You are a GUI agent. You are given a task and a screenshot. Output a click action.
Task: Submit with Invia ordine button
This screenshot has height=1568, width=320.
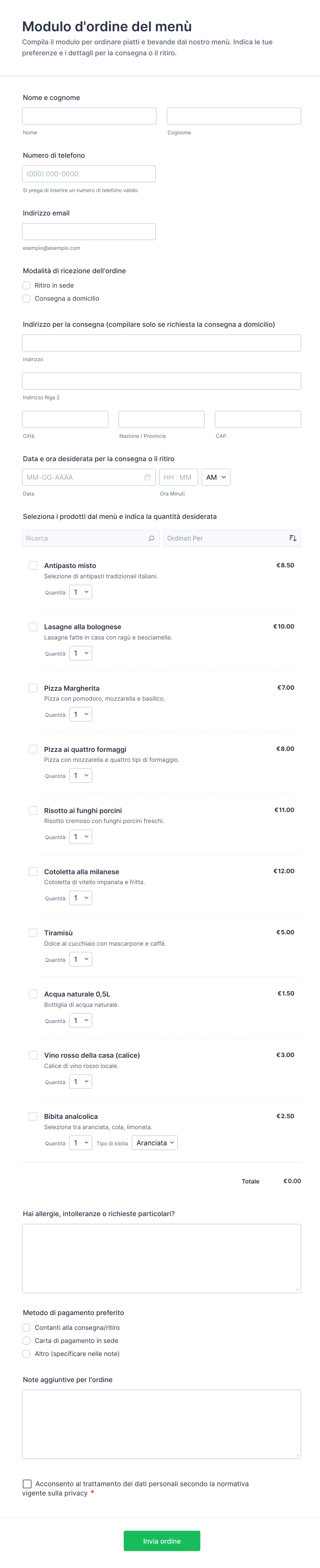coord(161,1541)
